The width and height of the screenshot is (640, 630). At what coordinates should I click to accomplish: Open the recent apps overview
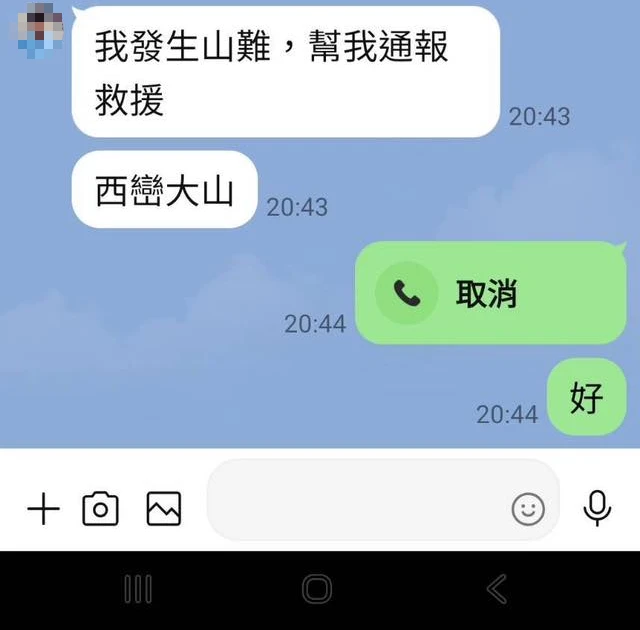coord(138,590)
